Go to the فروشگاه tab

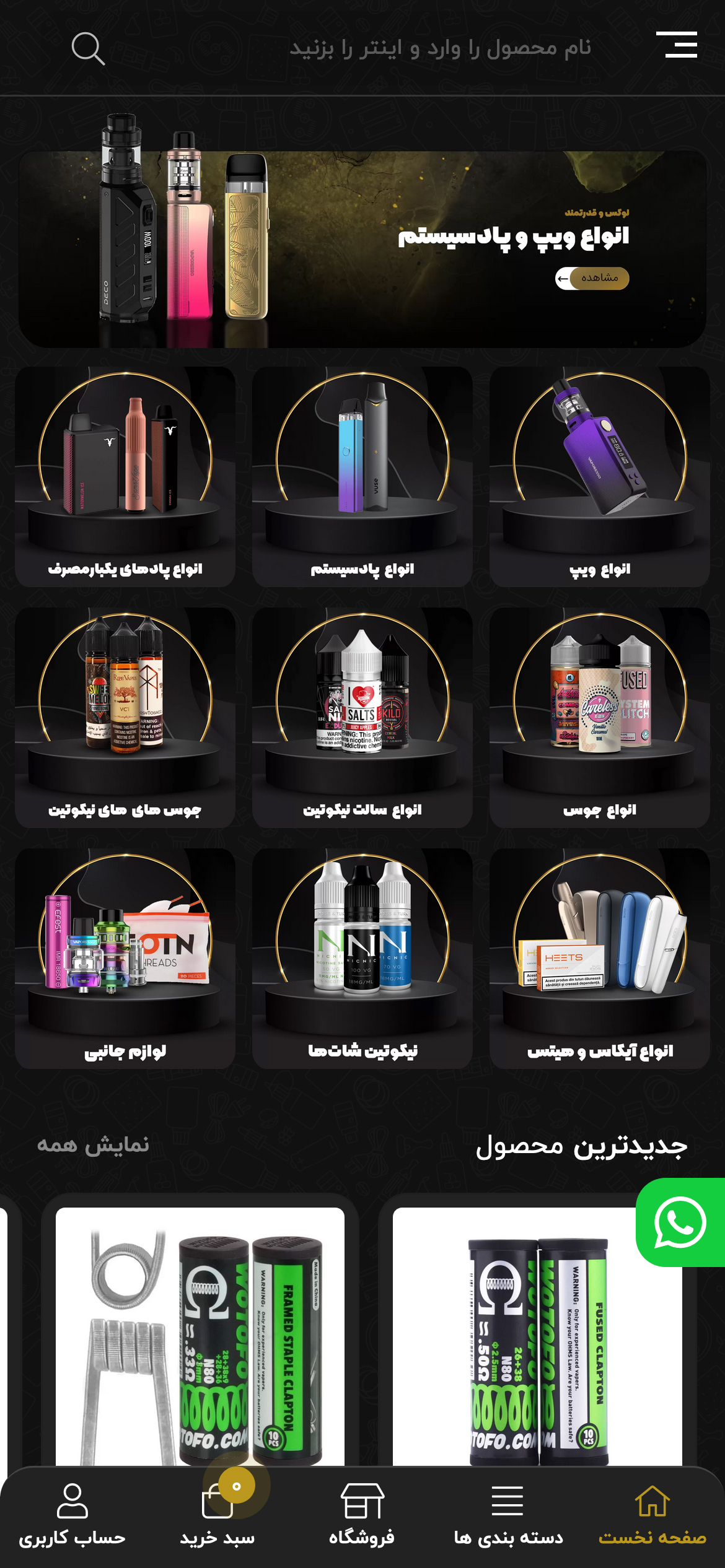coord(362,1515)
